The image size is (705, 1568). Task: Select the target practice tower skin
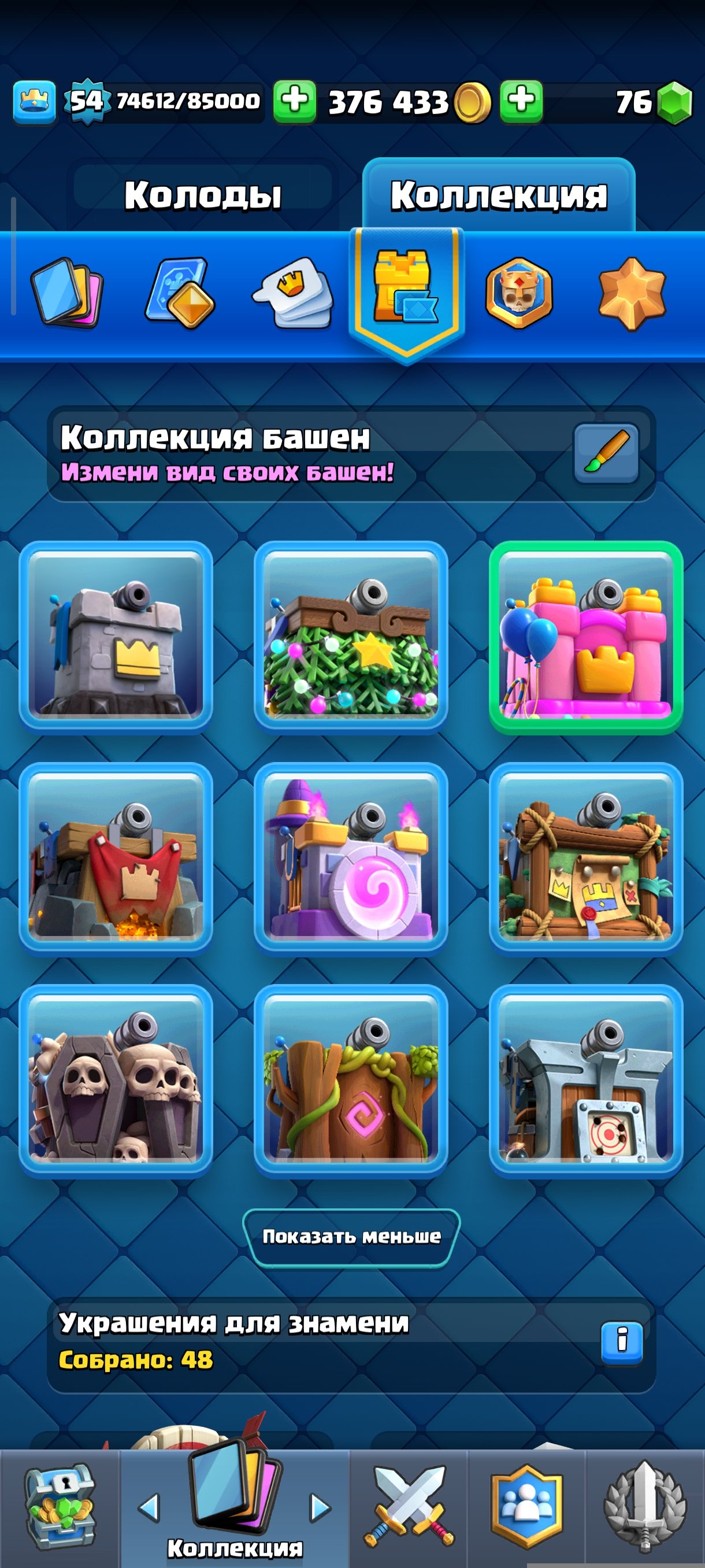(x=586, y=1081)
